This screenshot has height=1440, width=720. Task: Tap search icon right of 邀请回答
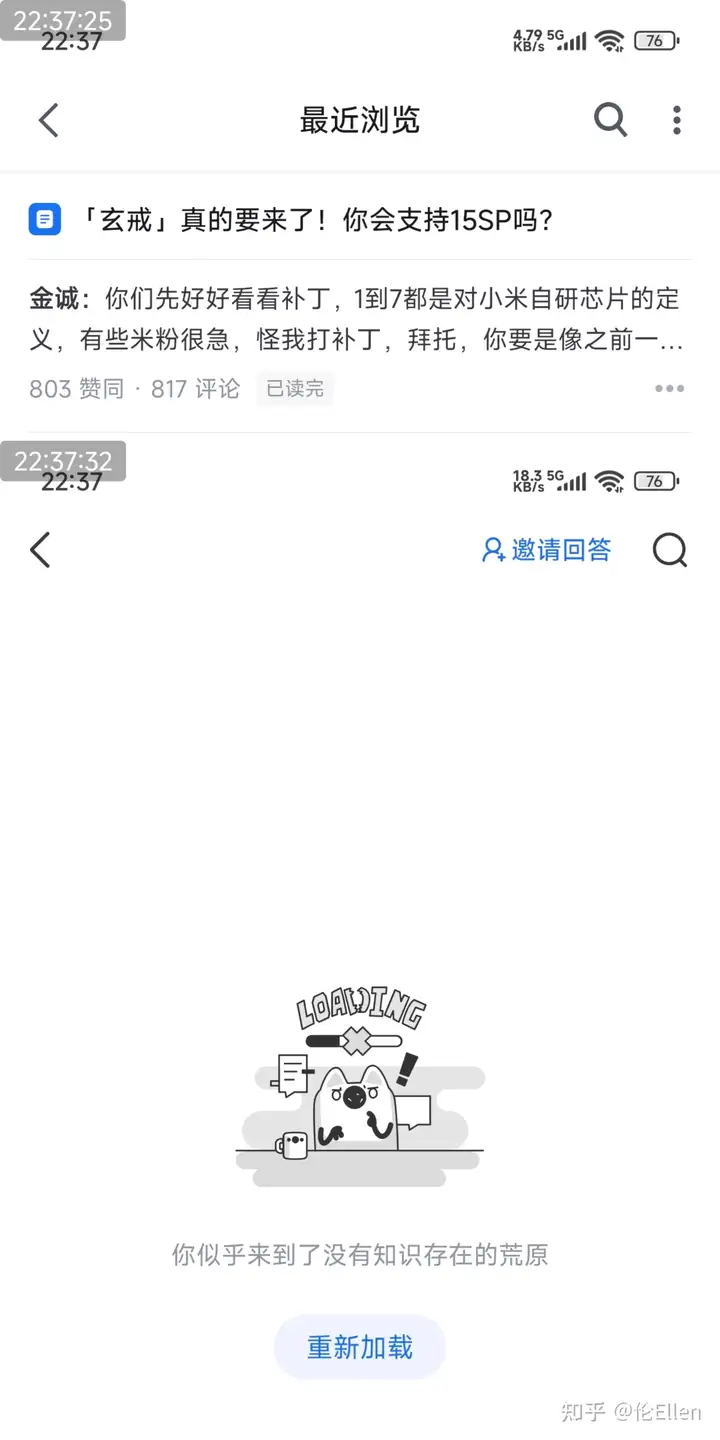670,549
